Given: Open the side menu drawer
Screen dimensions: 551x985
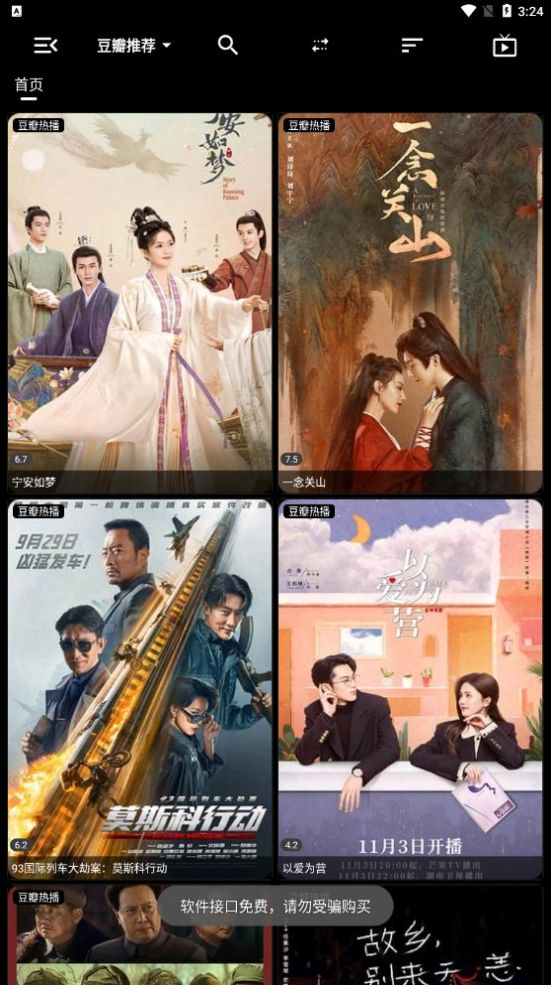Looking at the screenshot, I should pos(45,45).
